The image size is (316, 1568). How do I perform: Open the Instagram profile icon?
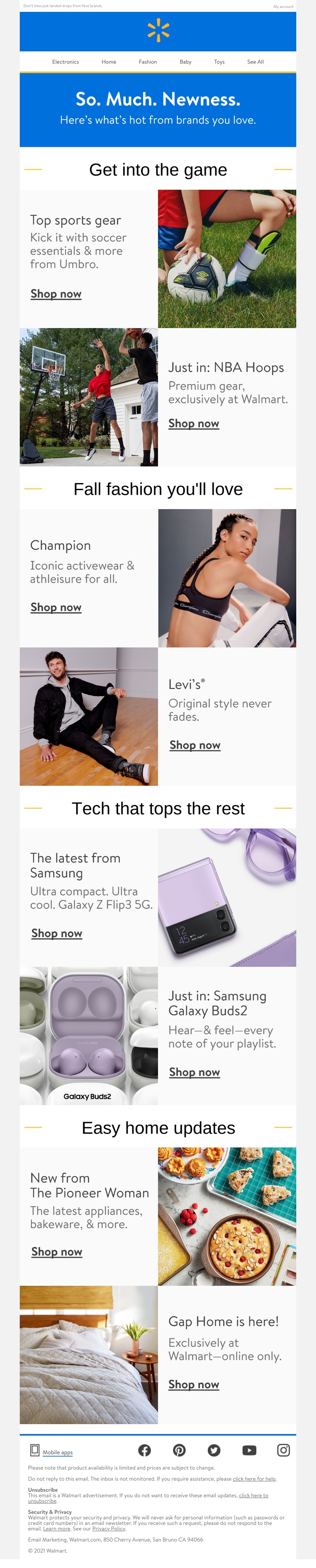click(x=283, y=1451)
